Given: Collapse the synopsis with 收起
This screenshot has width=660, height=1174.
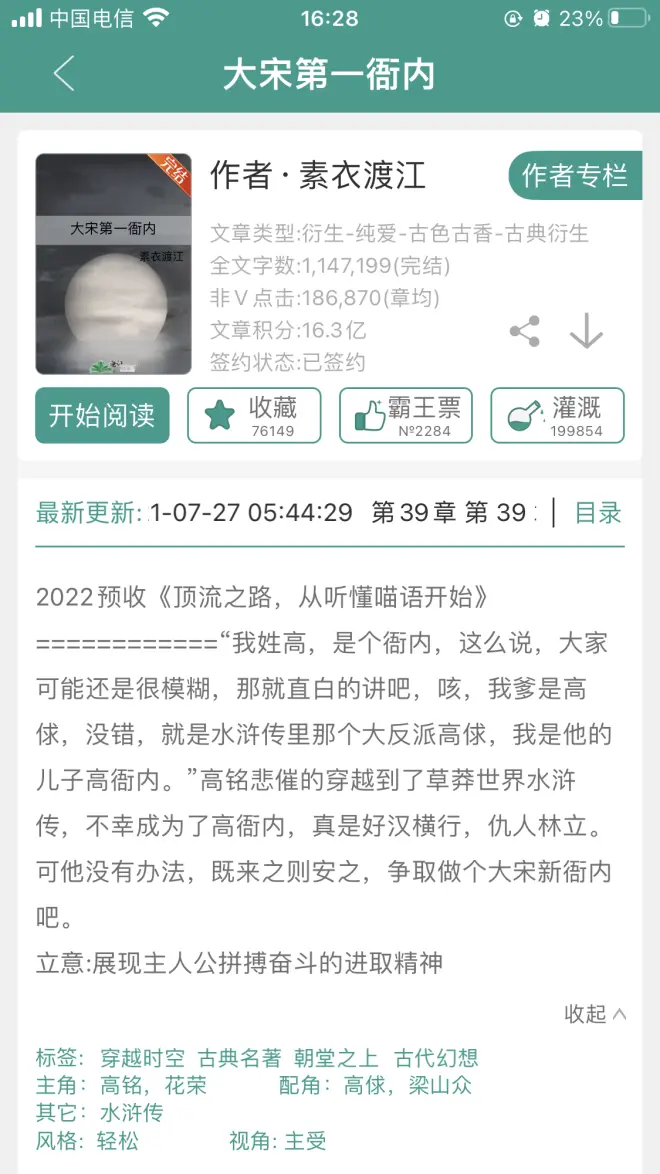Looking at the screenshot, I should tap(596, 1013).
